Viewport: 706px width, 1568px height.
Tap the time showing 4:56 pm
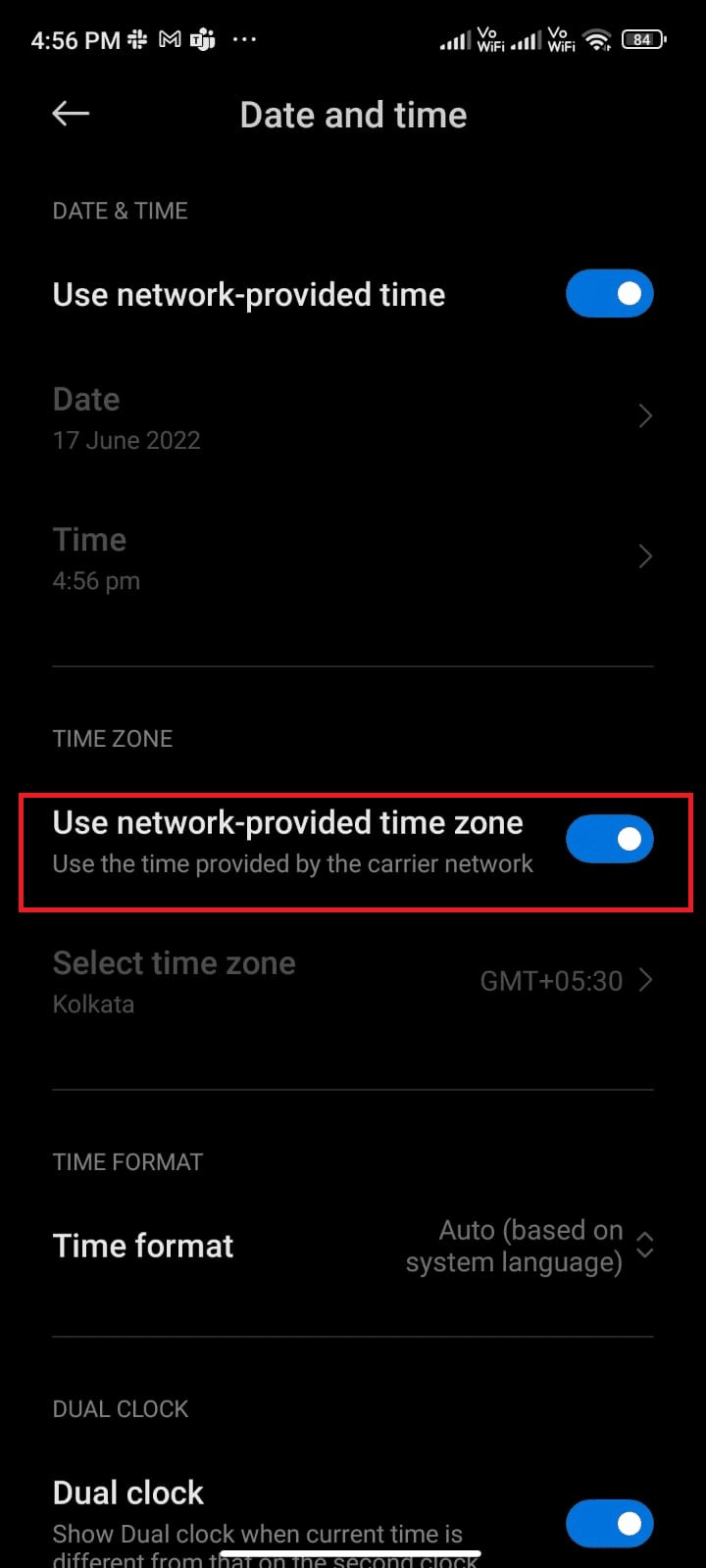tap(96, 580)
